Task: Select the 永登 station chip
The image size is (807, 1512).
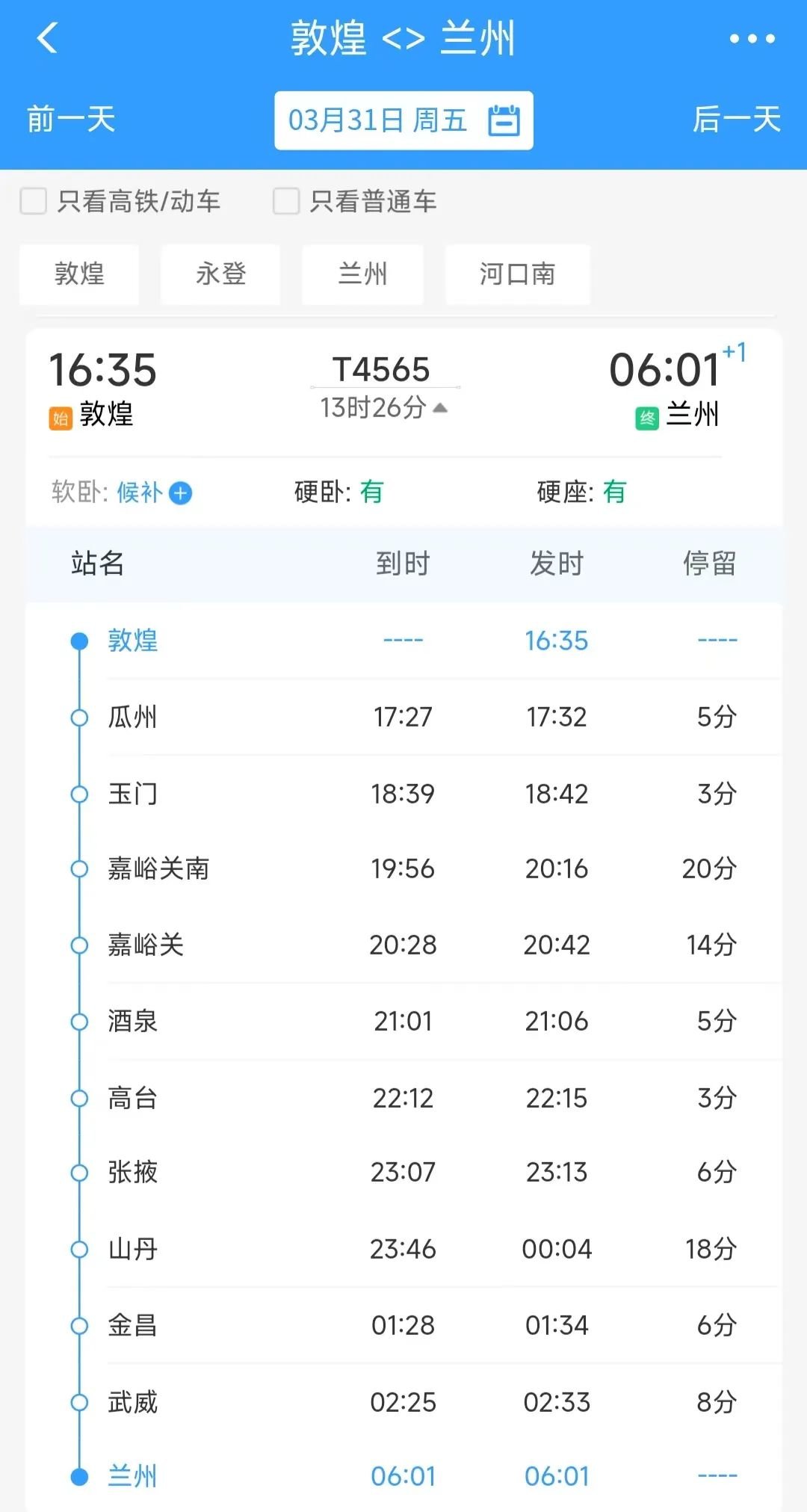Action: pos(220,274)
